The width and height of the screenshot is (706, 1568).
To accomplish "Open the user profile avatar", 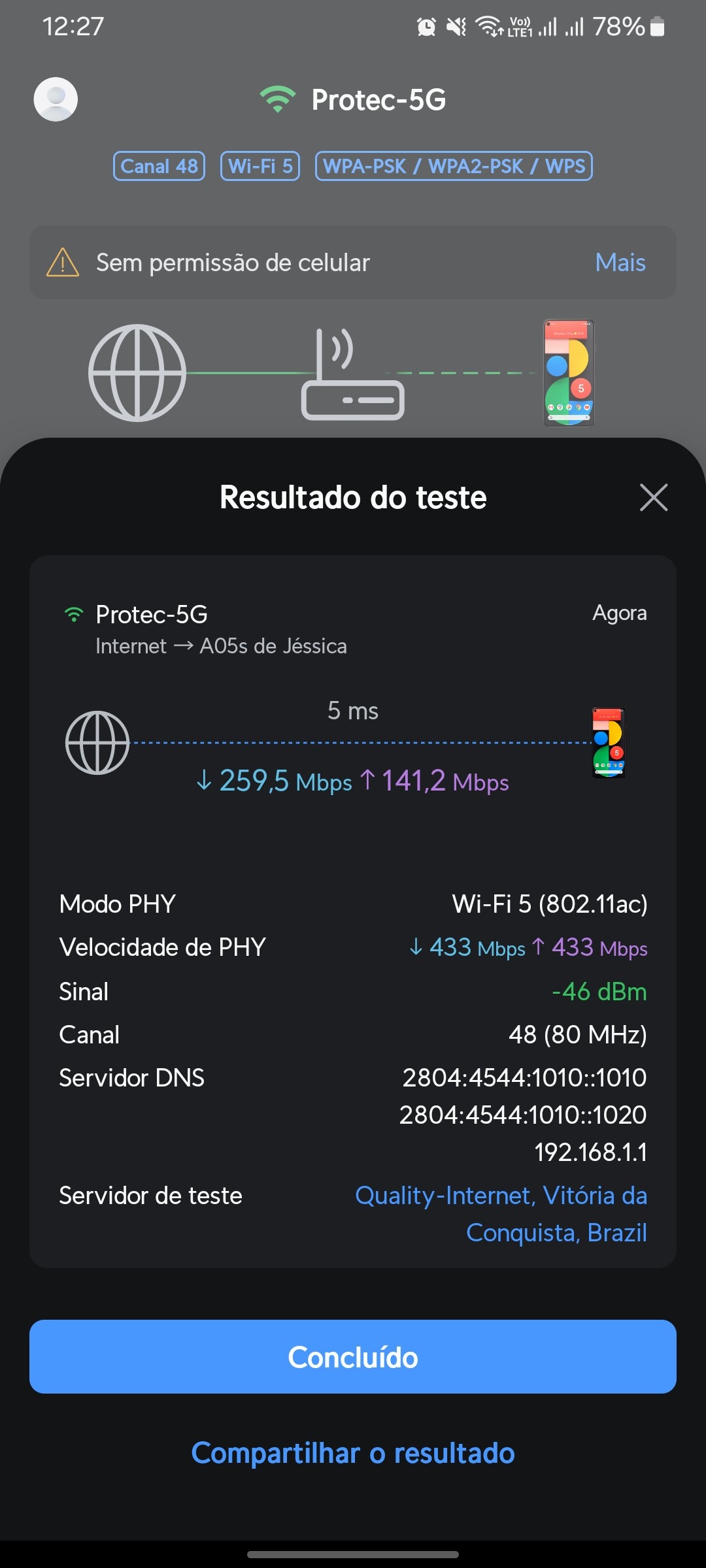I will 56,99.
